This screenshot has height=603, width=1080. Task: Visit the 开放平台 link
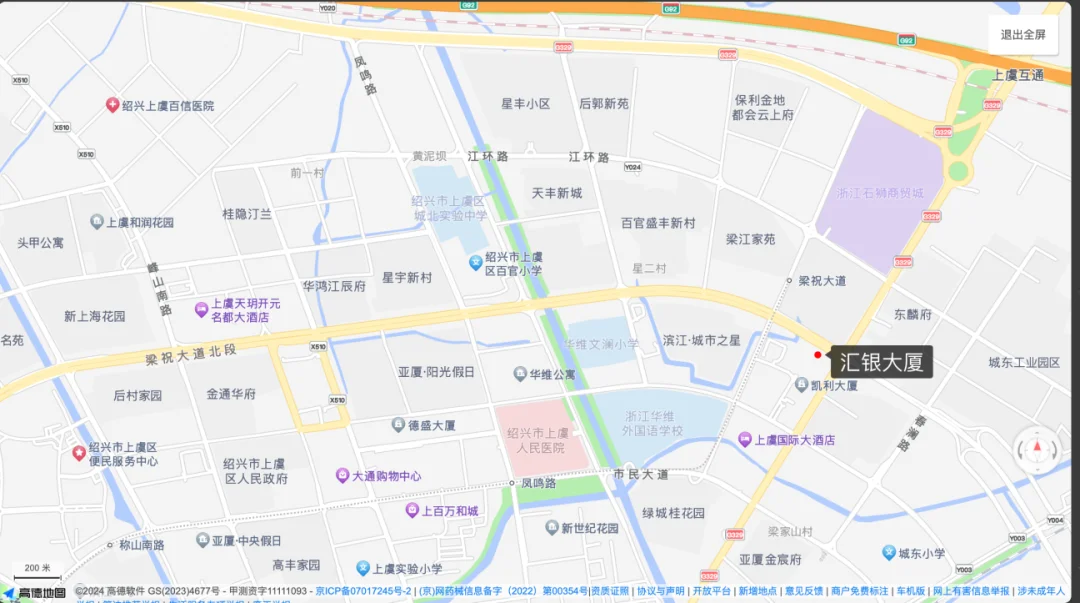point(711,591)
